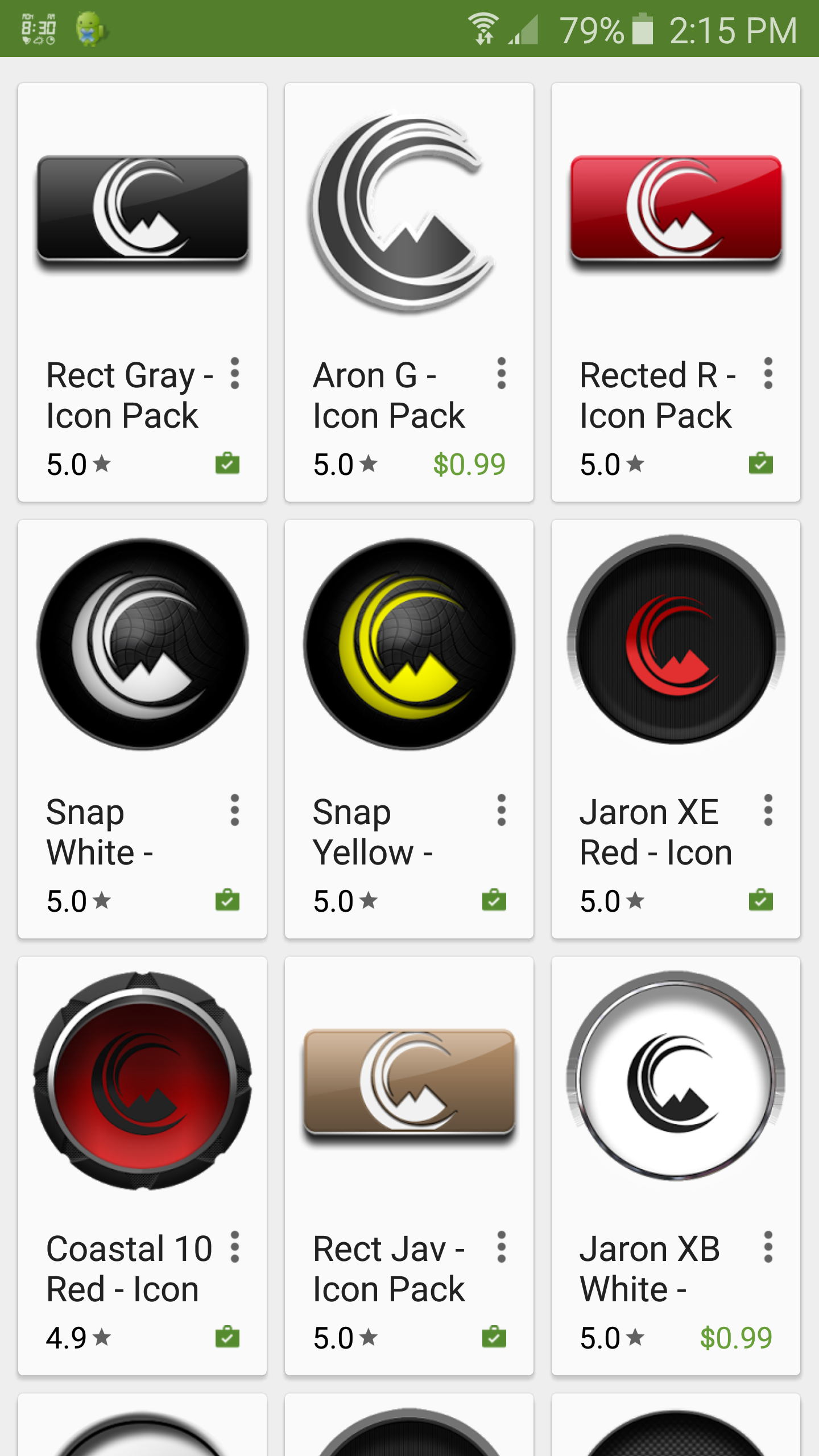Open overflow menu for Aron G
The height and width of the screenshot is (1456, 819).
click(x=501, y=374)
